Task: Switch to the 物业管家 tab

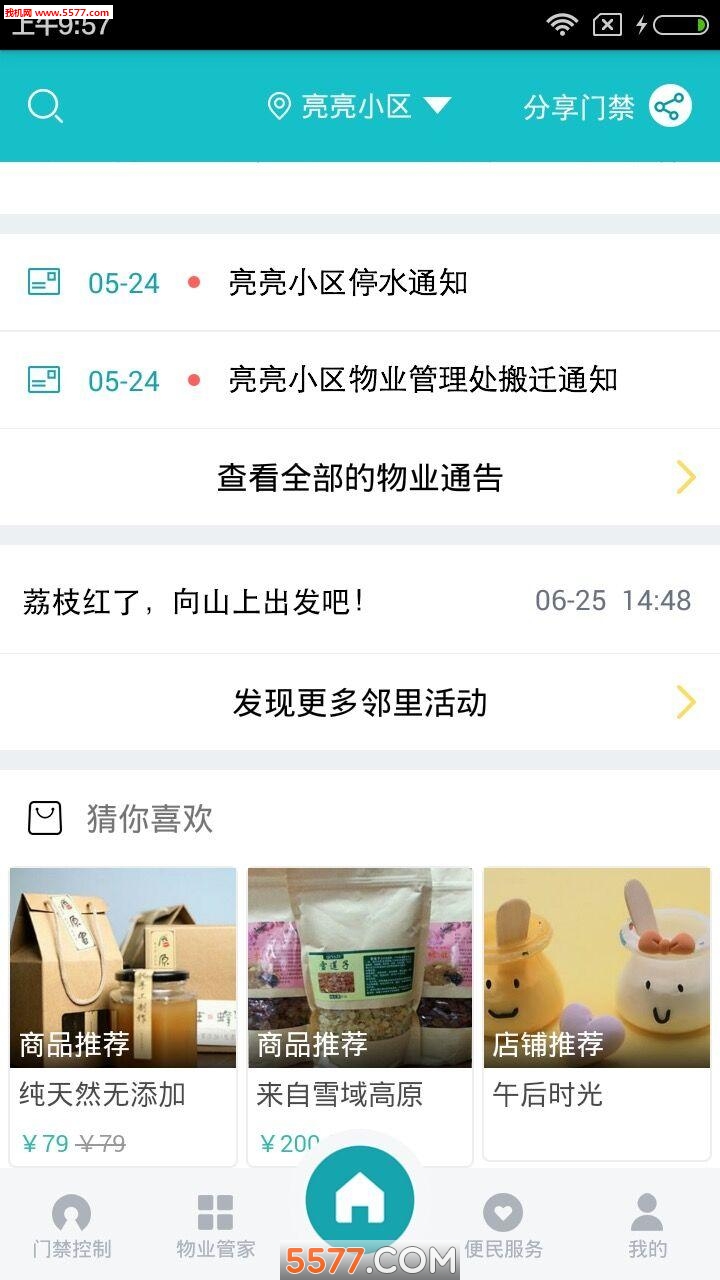Action: coord(215,1226)
